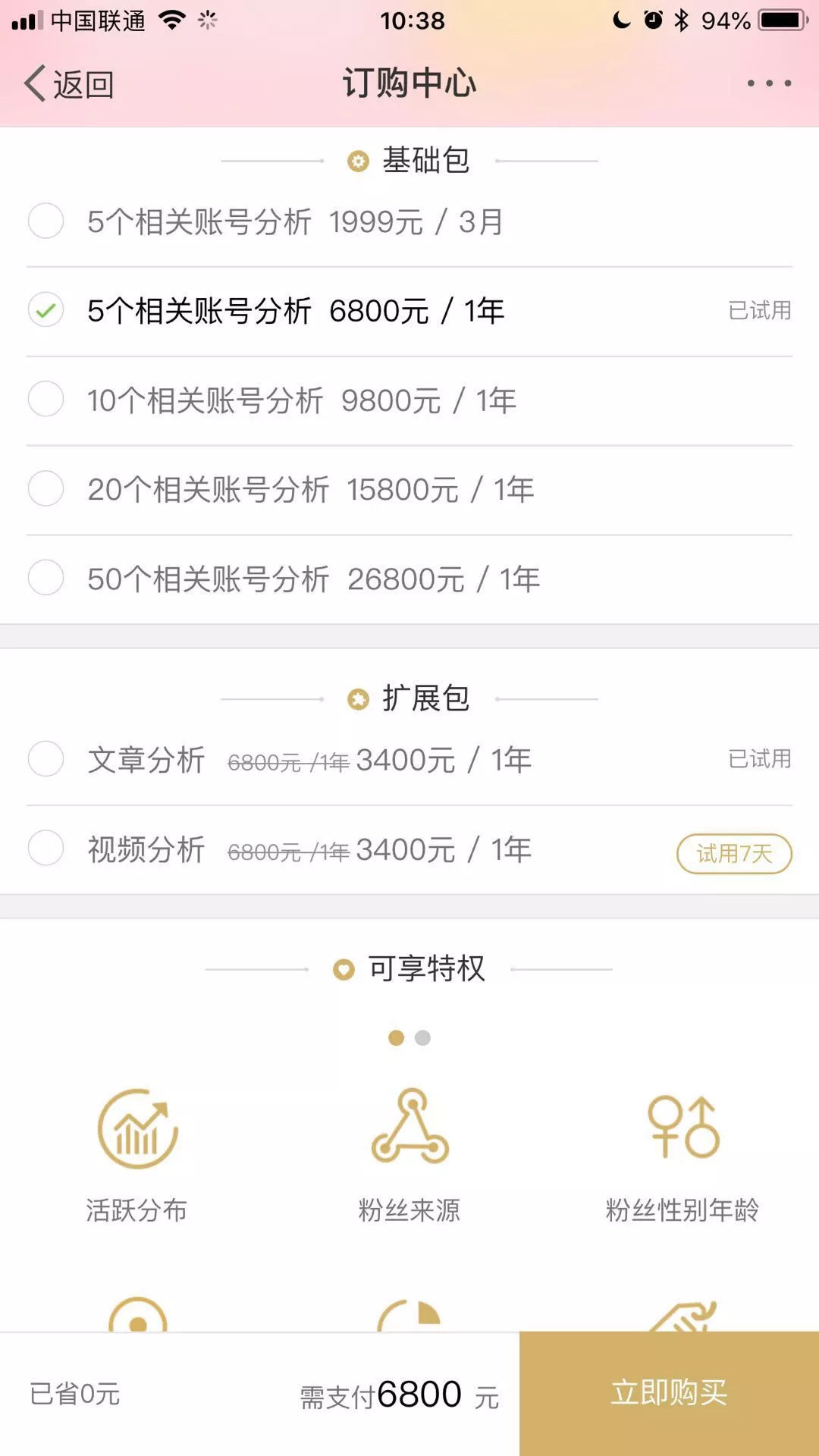Select 5个相关账号分析 6800元 / 1年 plan
The width and height of the screenshot is (819, 1456).
45,310
